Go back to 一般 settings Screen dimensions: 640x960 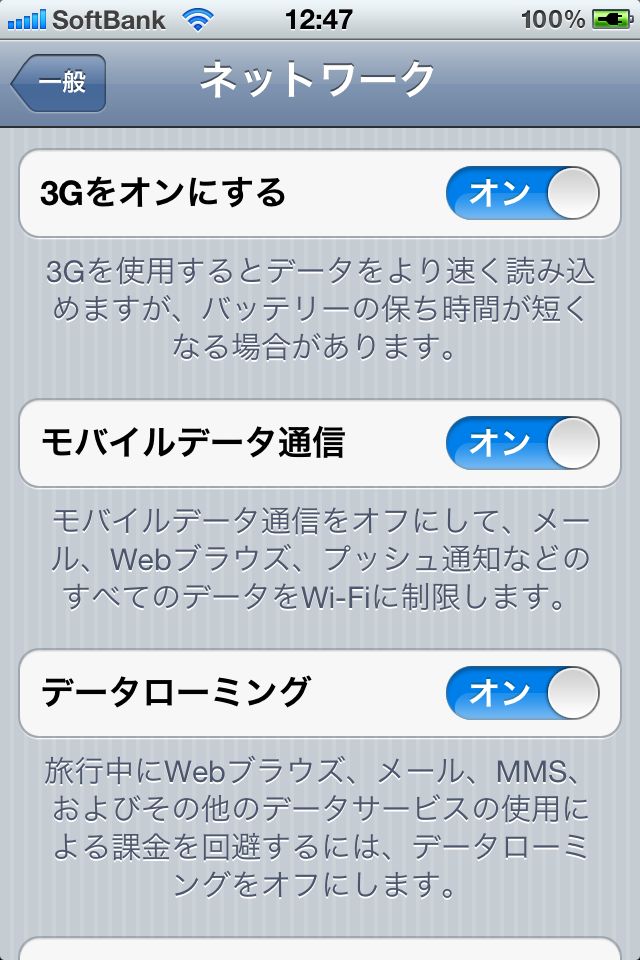(x=59, y=83)
